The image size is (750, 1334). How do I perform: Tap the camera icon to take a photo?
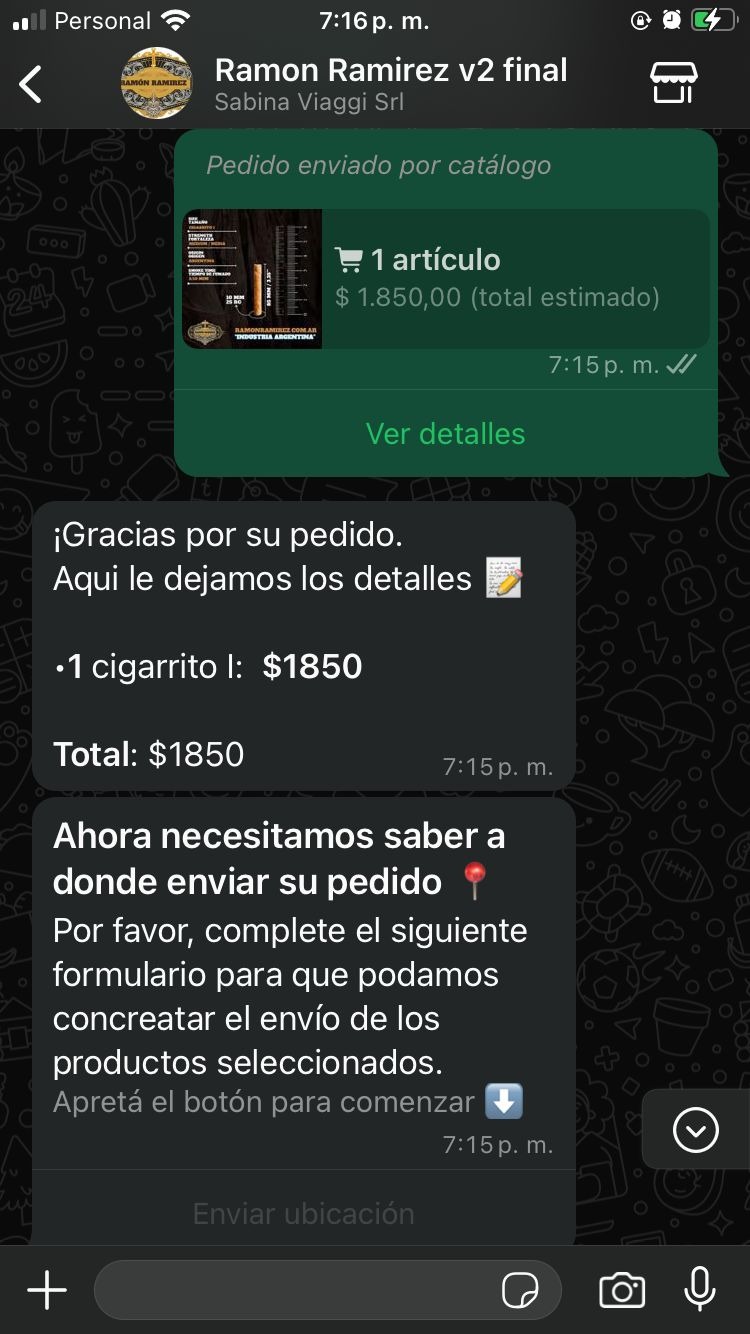tap(620, 1290)
